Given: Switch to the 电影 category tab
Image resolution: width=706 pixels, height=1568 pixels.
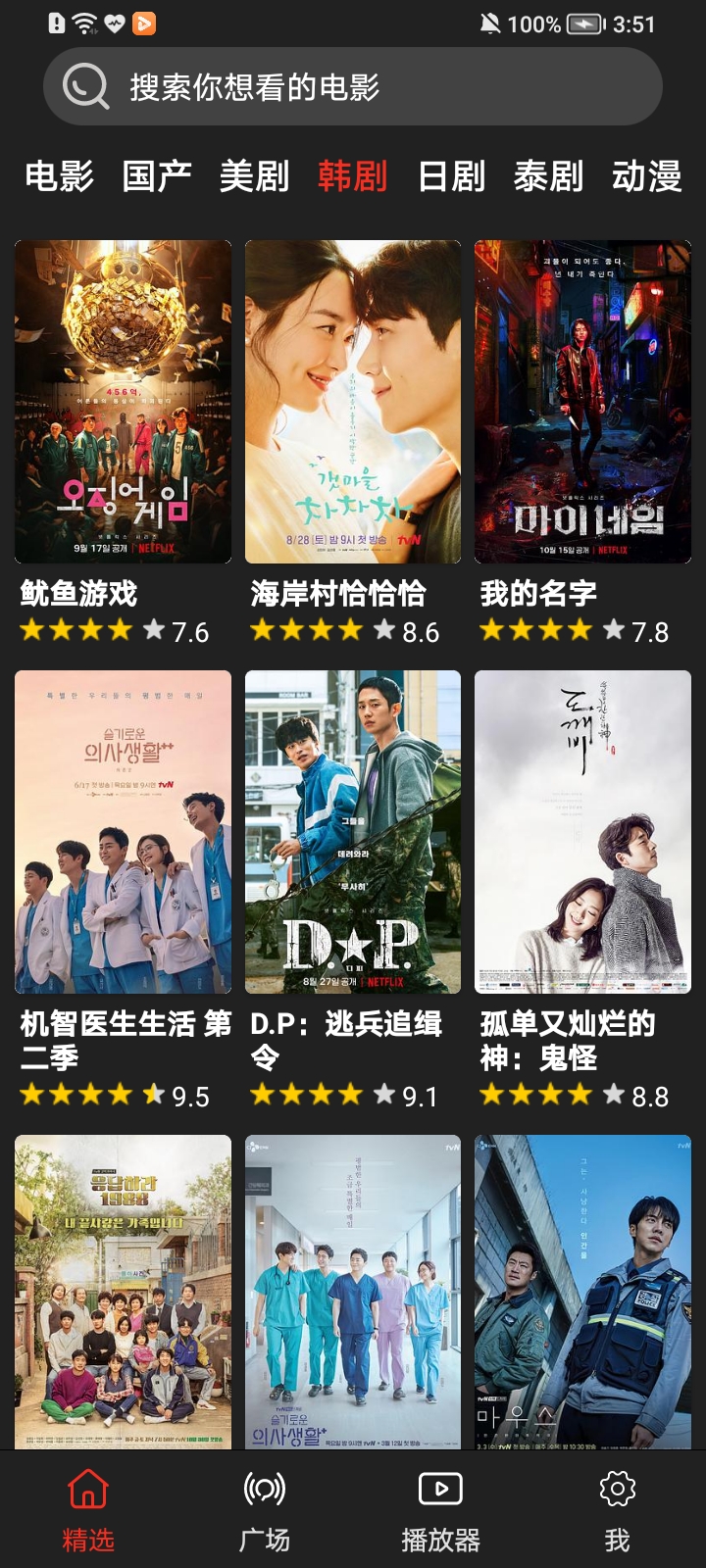Looking at the screenshot, I should tap(59, 176).
